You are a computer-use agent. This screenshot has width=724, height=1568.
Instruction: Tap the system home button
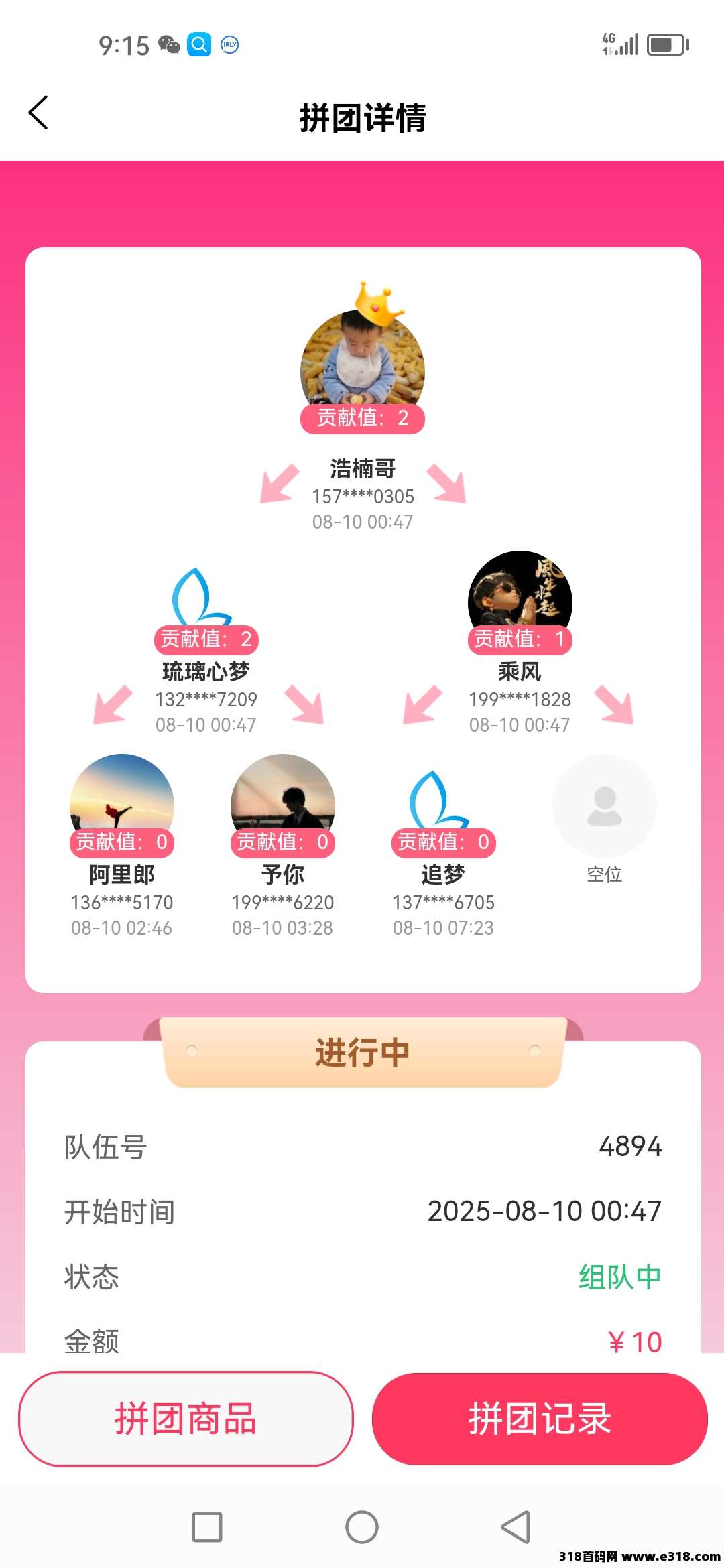[x=362, y=1527]
